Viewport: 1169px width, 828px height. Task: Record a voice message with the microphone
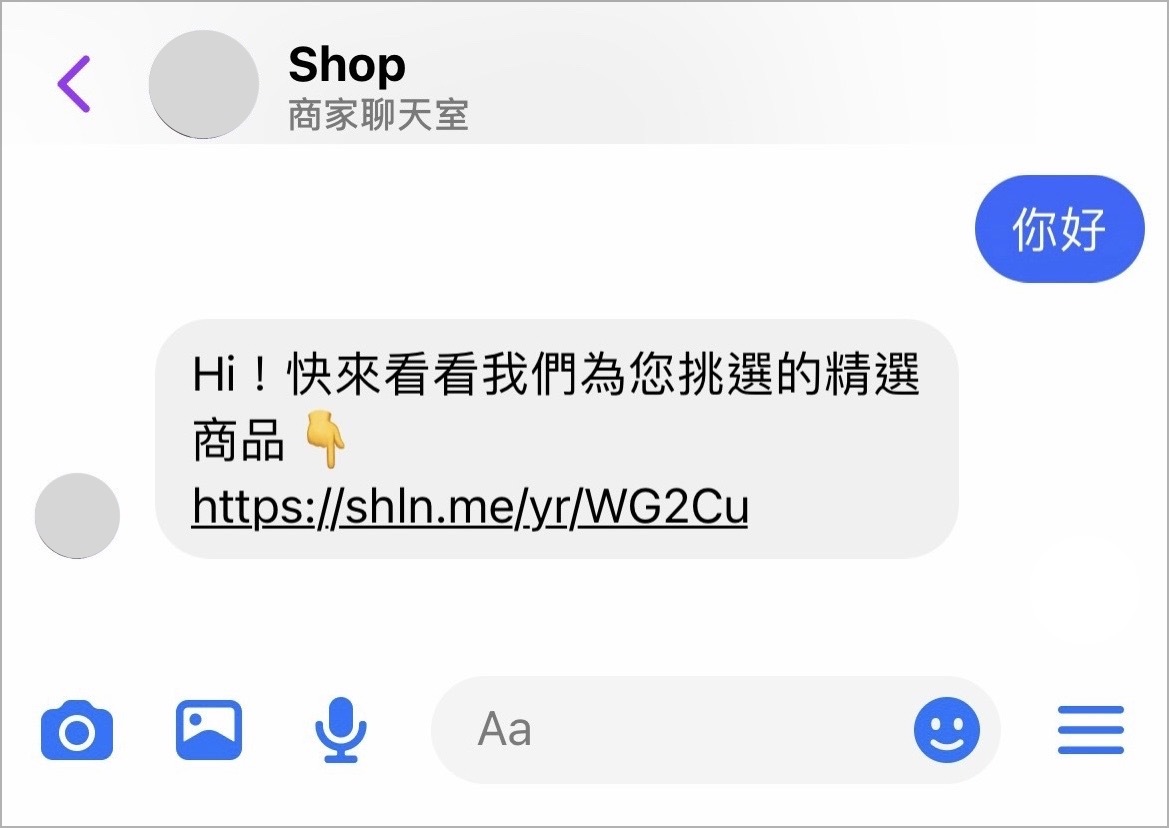tap(341, 730)
